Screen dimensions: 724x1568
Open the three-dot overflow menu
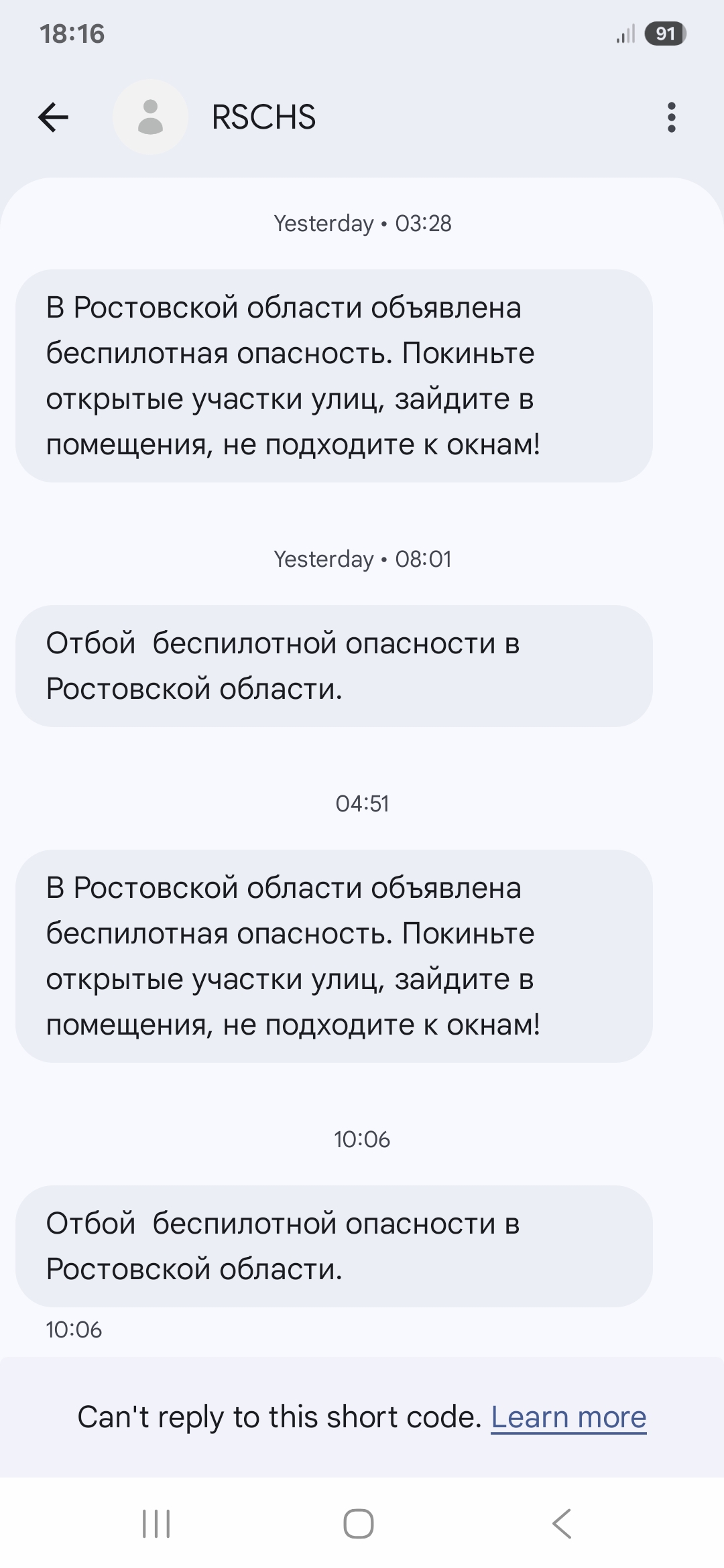[x=671, y=117]
